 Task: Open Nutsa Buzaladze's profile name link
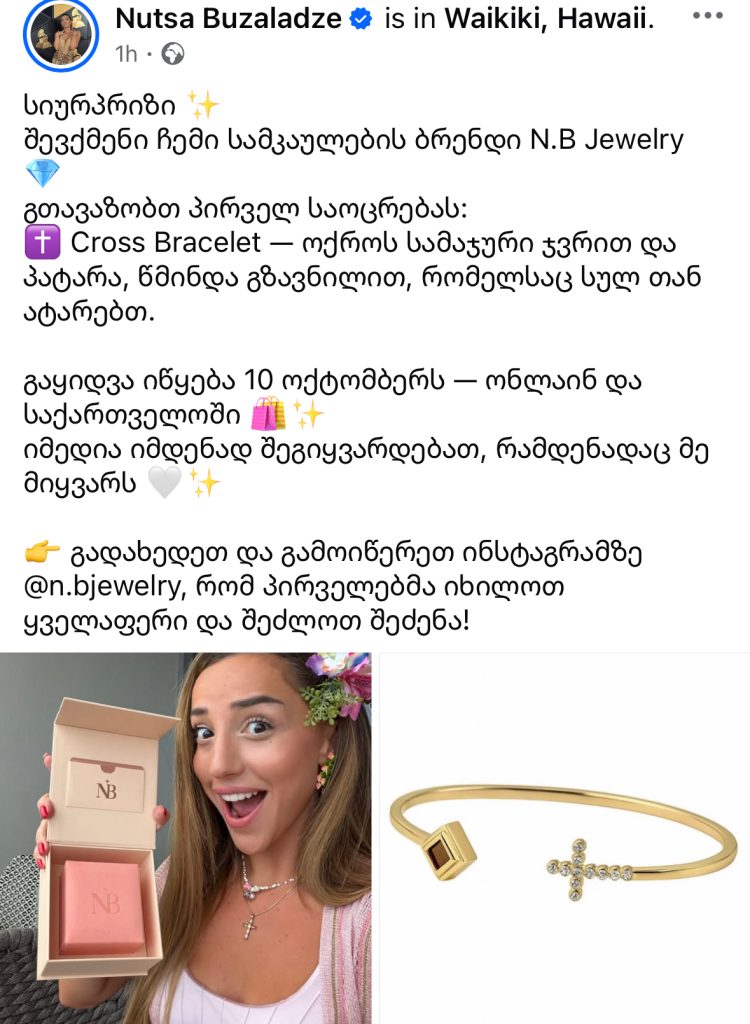pos(229,17)
